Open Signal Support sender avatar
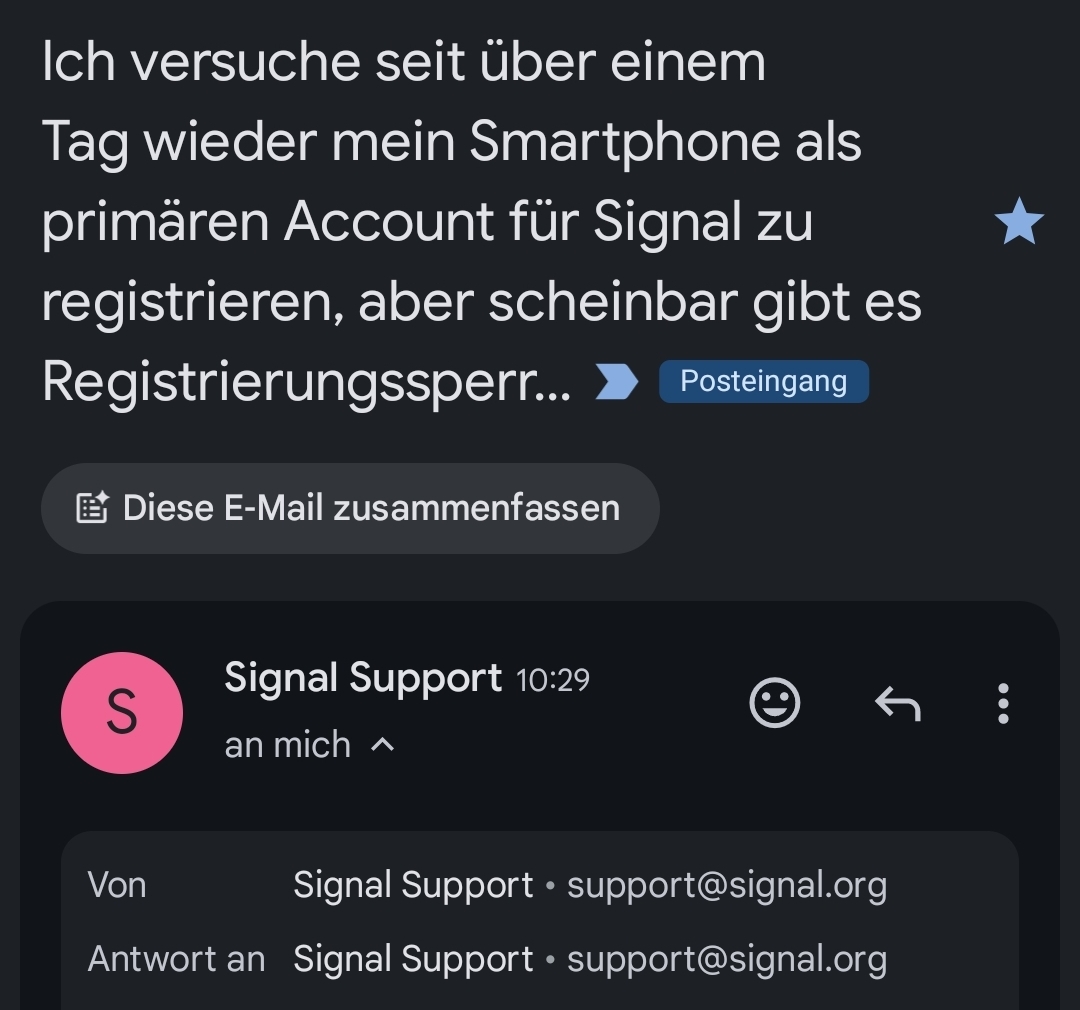The height and width of the screenshot is (1010, 1080). (x=122, y=713)
